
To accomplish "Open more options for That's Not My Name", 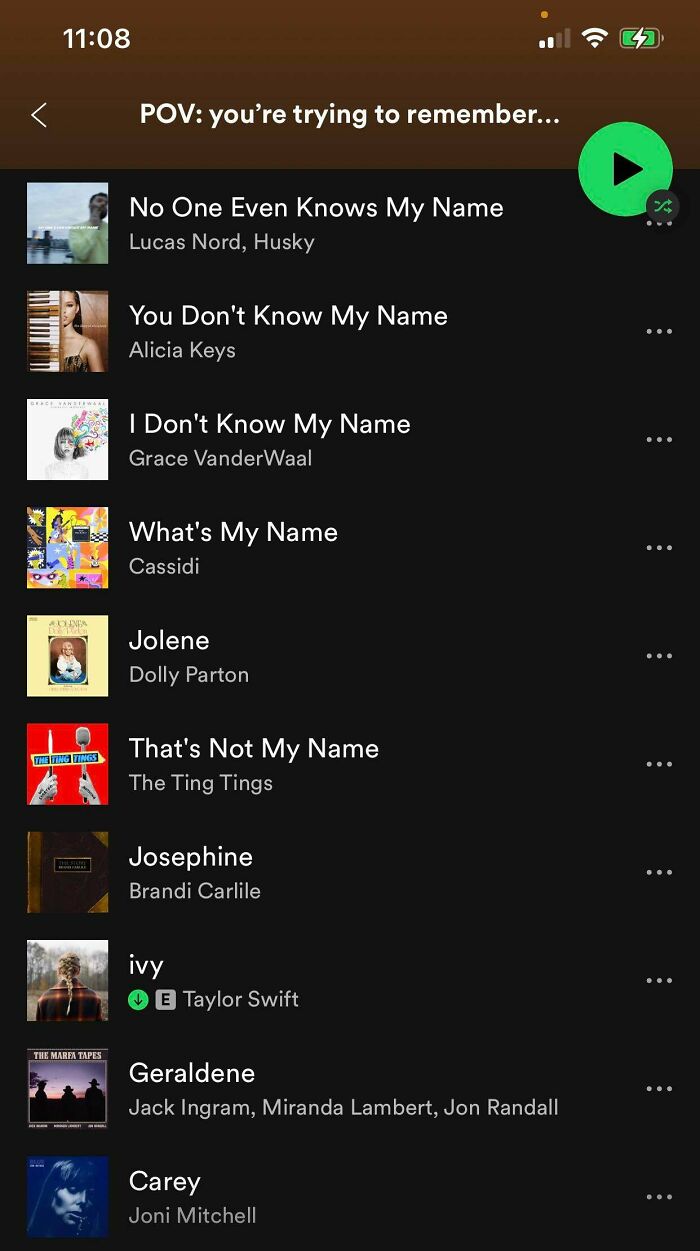I will [659, 764].
